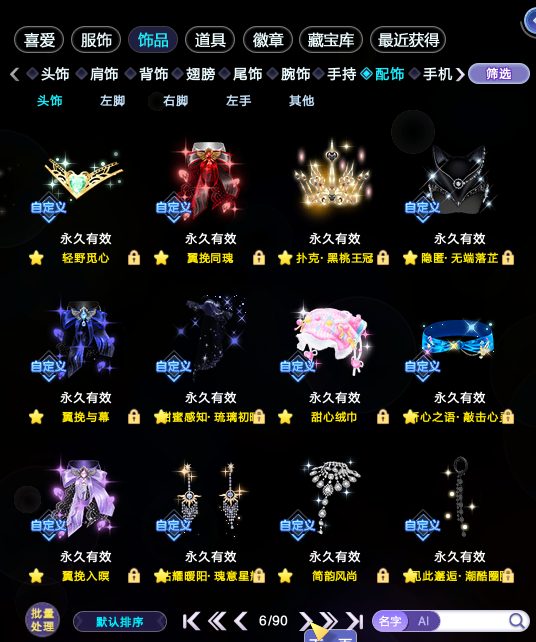Open 批量处理 batch processing
This screenshot has height=642, width=536.
coord(42,620)
